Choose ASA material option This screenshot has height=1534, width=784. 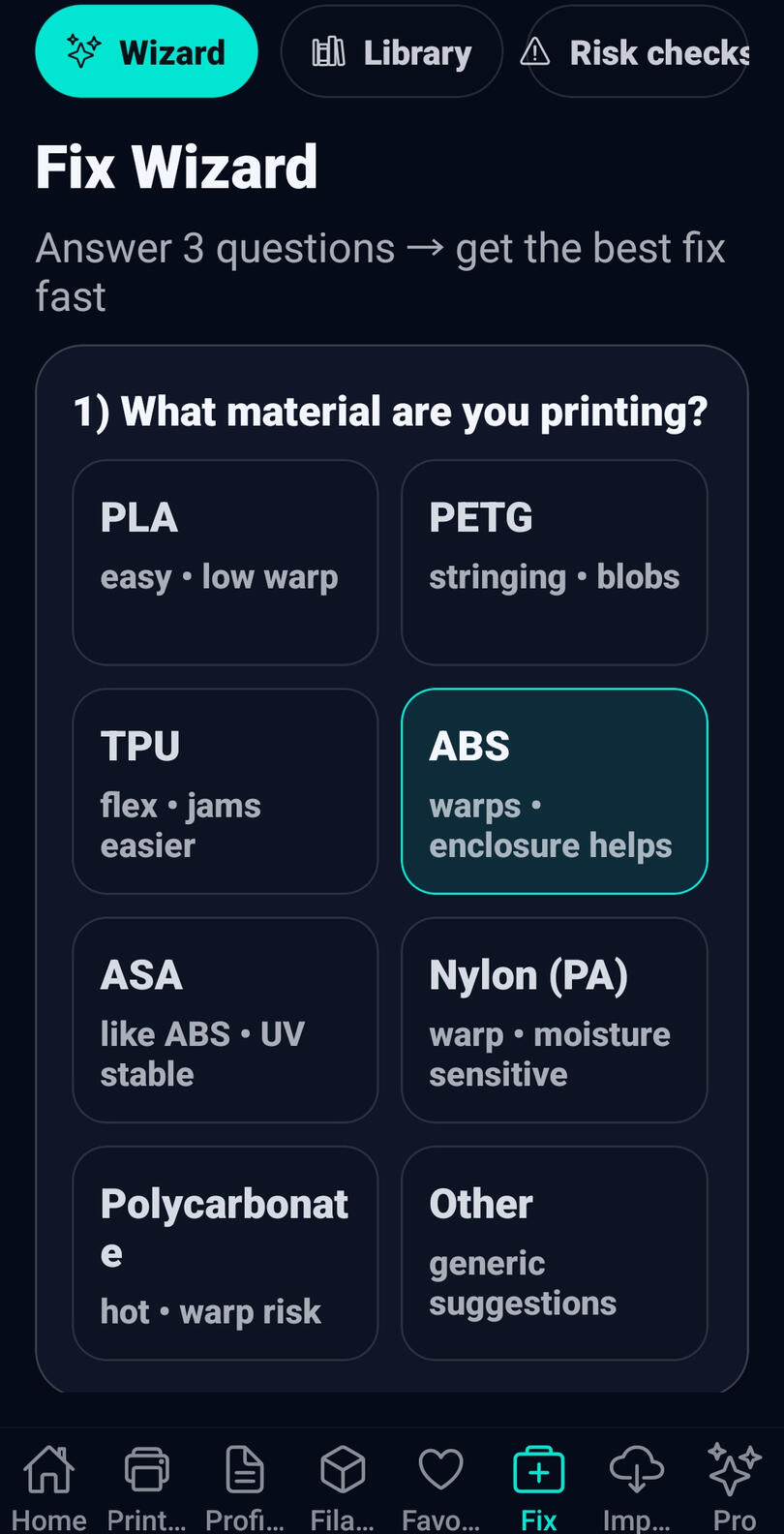[225, 1019]
